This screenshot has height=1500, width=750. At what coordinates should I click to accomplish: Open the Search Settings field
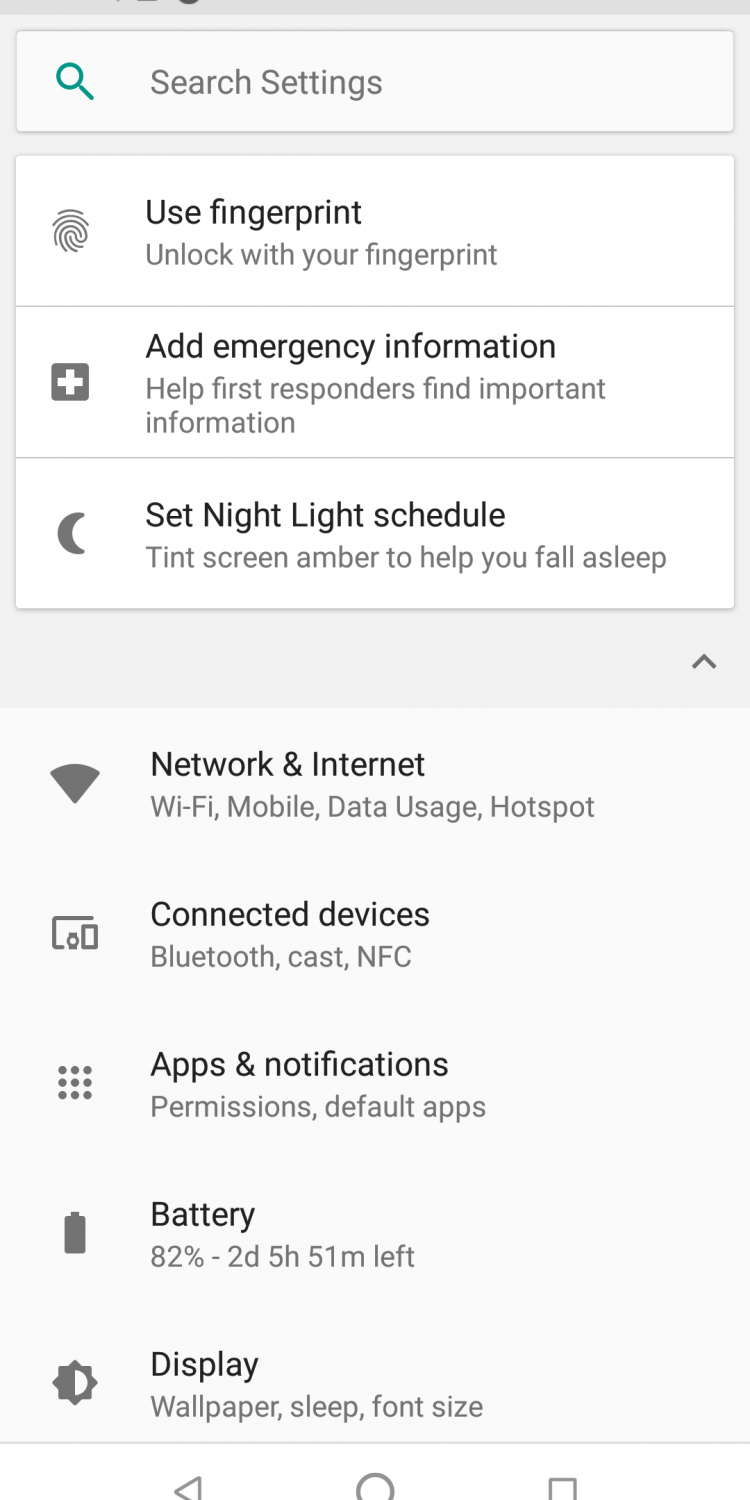tap(375, 82)
